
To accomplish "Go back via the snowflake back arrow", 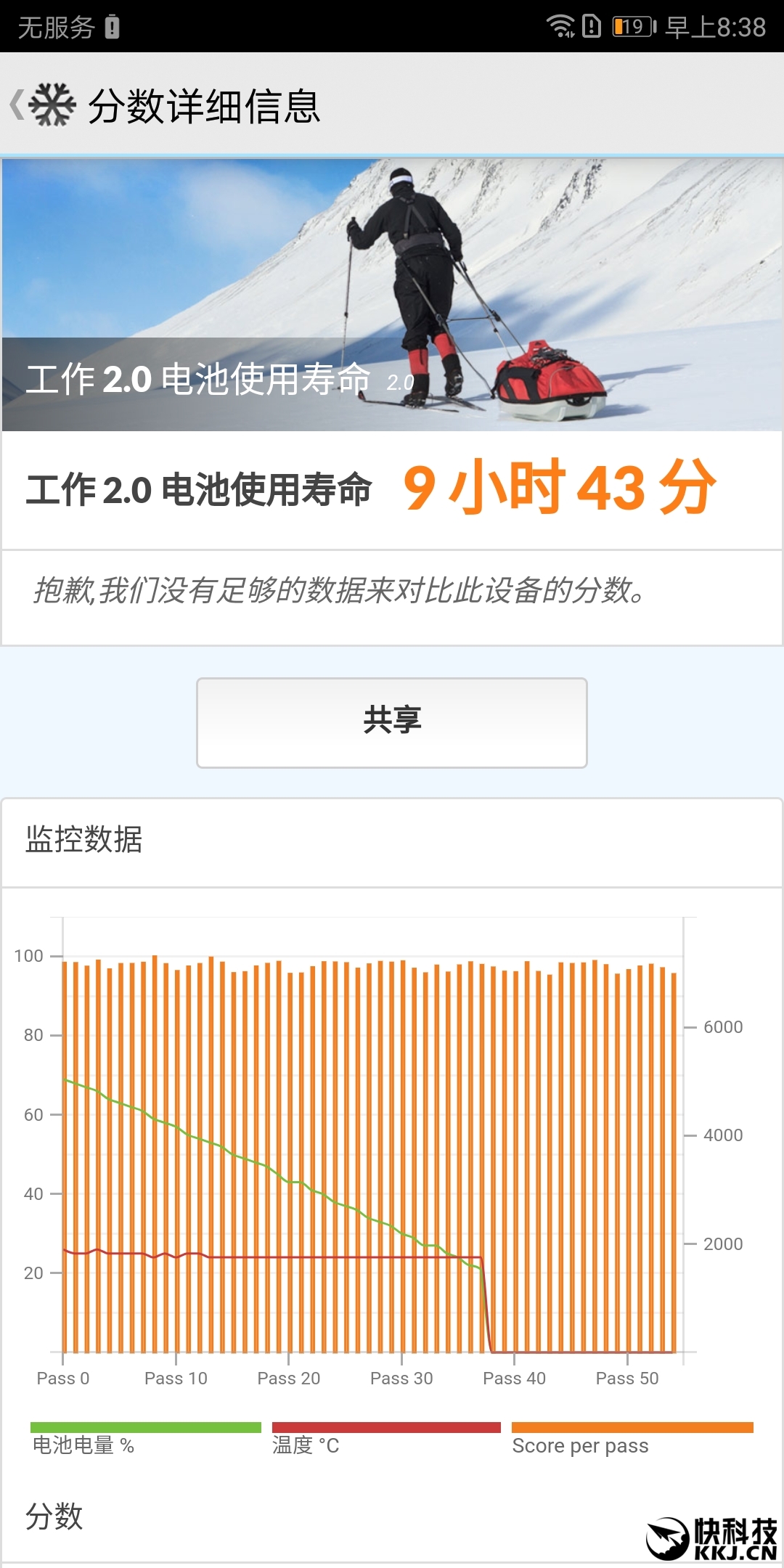I will (x=42, y=105).
